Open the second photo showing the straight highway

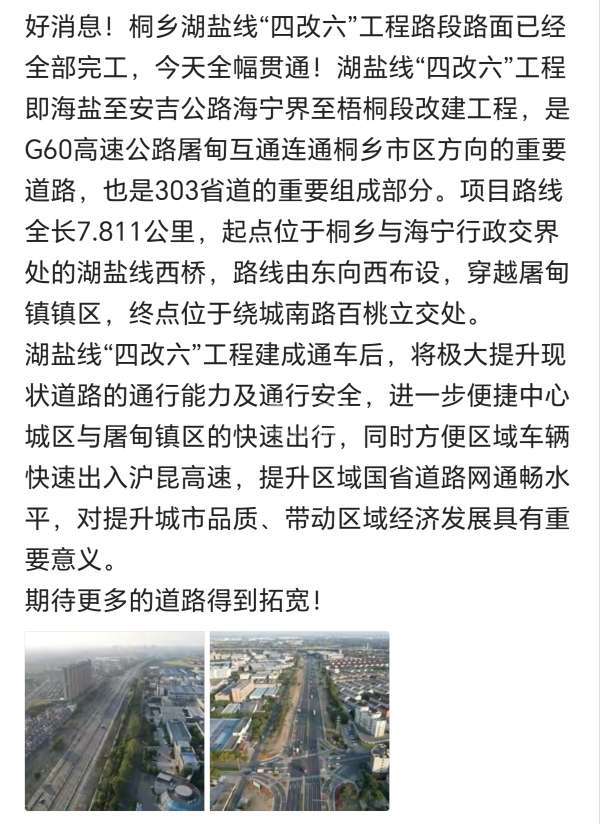(299, 720)
